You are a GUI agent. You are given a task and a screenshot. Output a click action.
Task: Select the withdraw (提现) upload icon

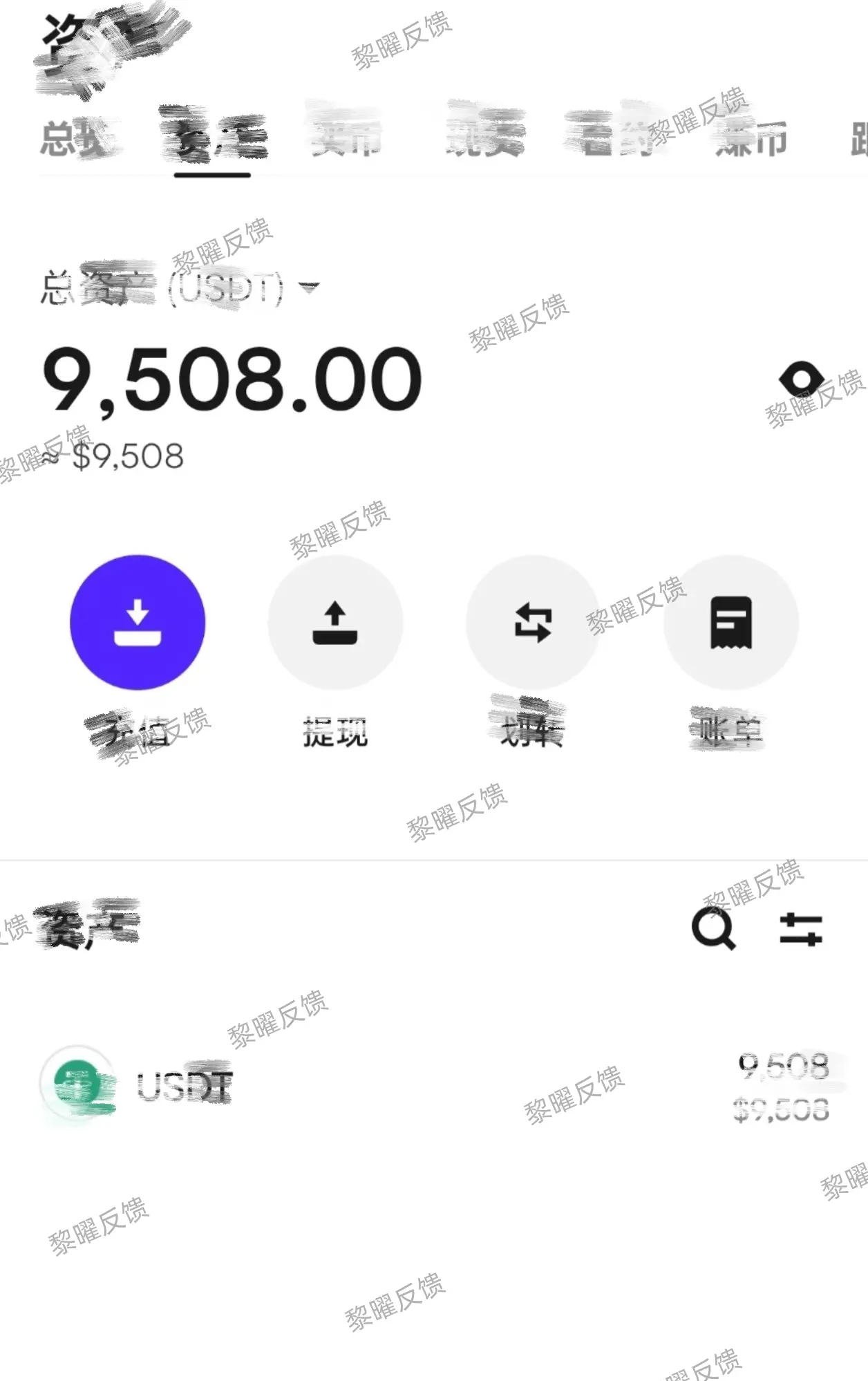coord(334,622)
